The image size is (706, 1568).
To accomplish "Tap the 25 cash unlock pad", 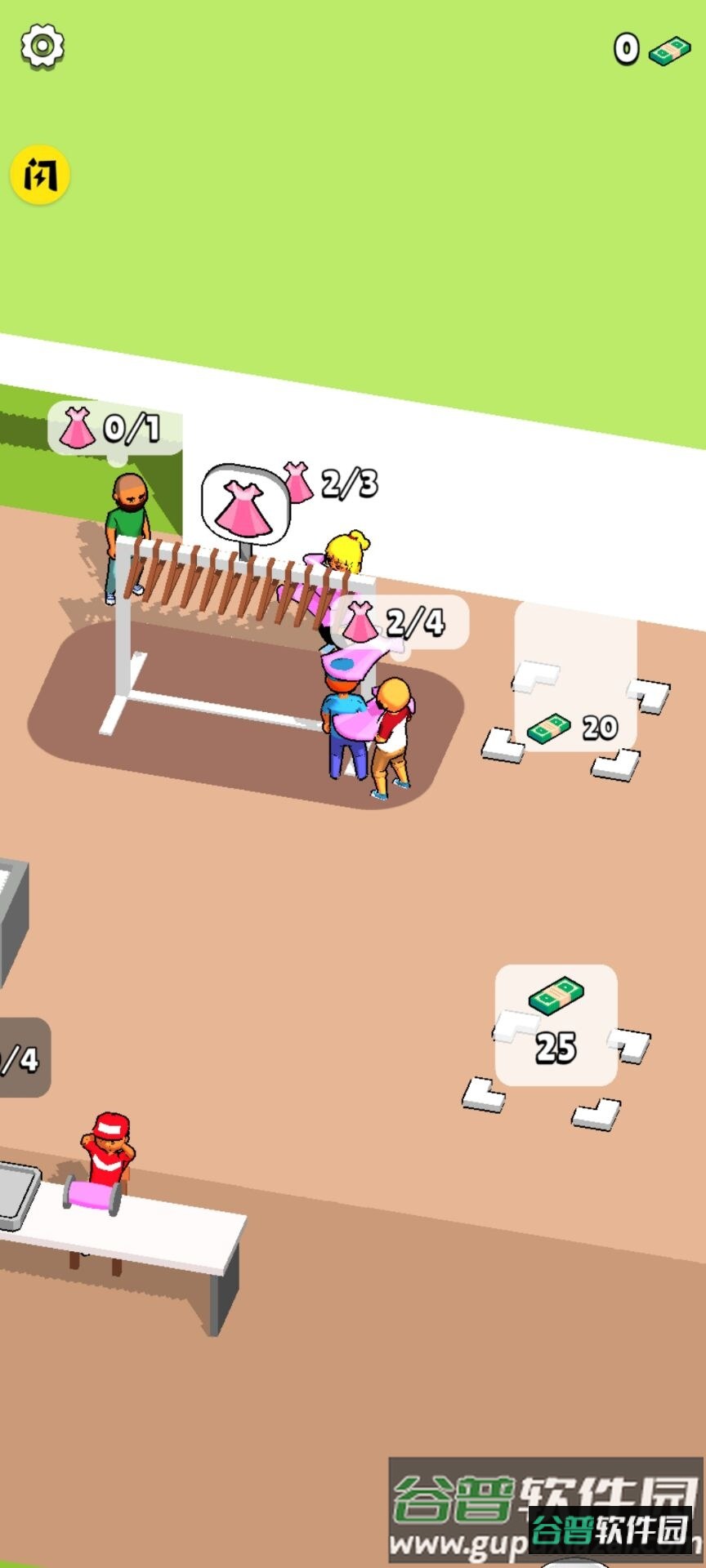I will point(556,1041).
